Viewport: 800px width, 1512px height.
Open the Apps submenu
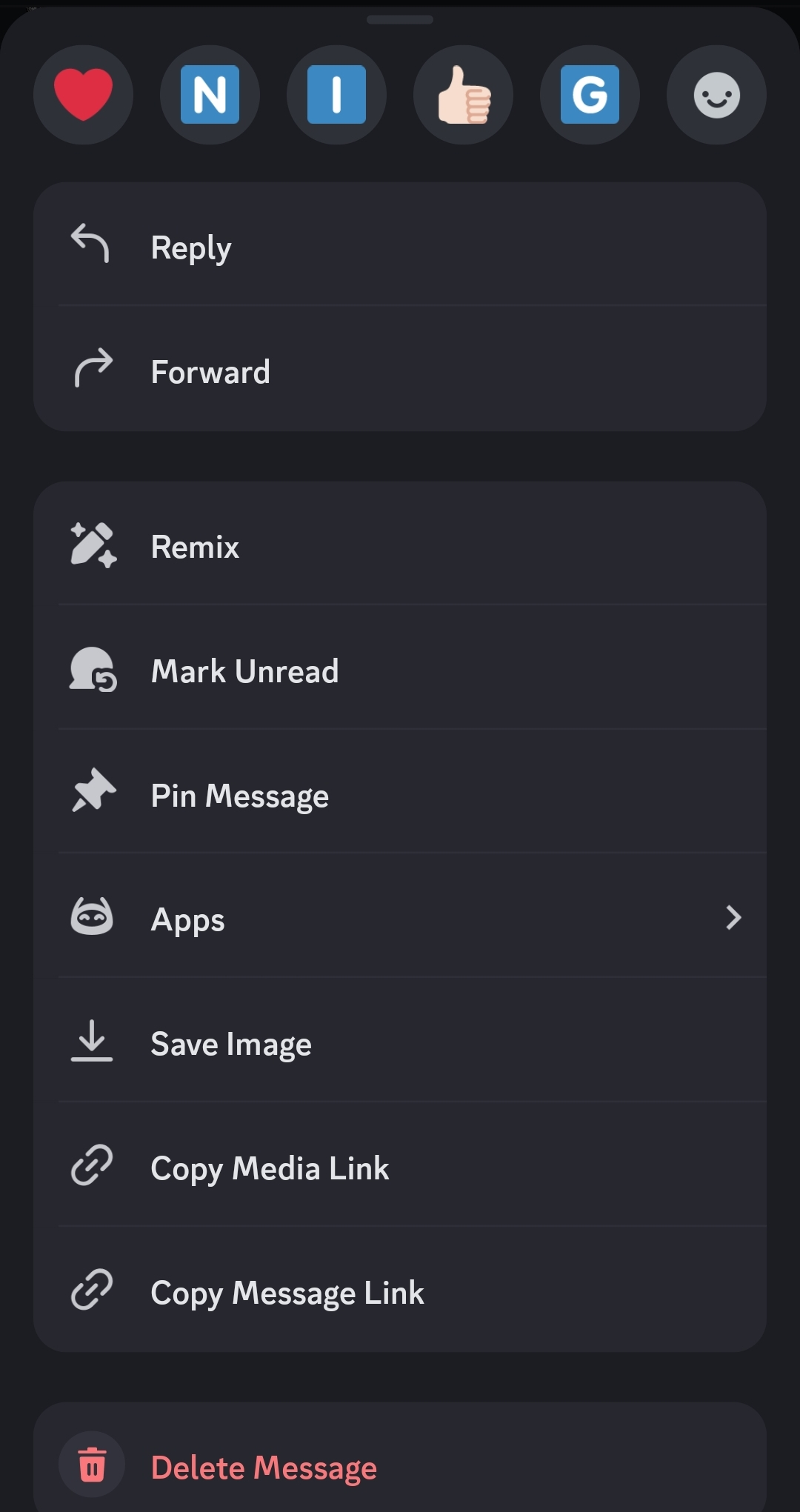pos(400,916)
